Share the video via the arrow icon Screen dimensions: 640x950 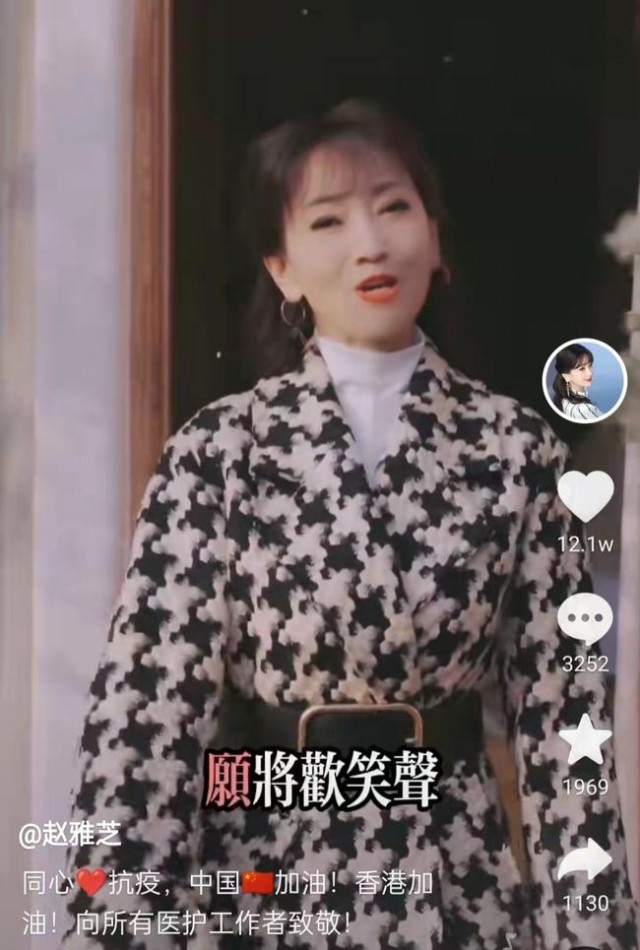coord(585,860)
